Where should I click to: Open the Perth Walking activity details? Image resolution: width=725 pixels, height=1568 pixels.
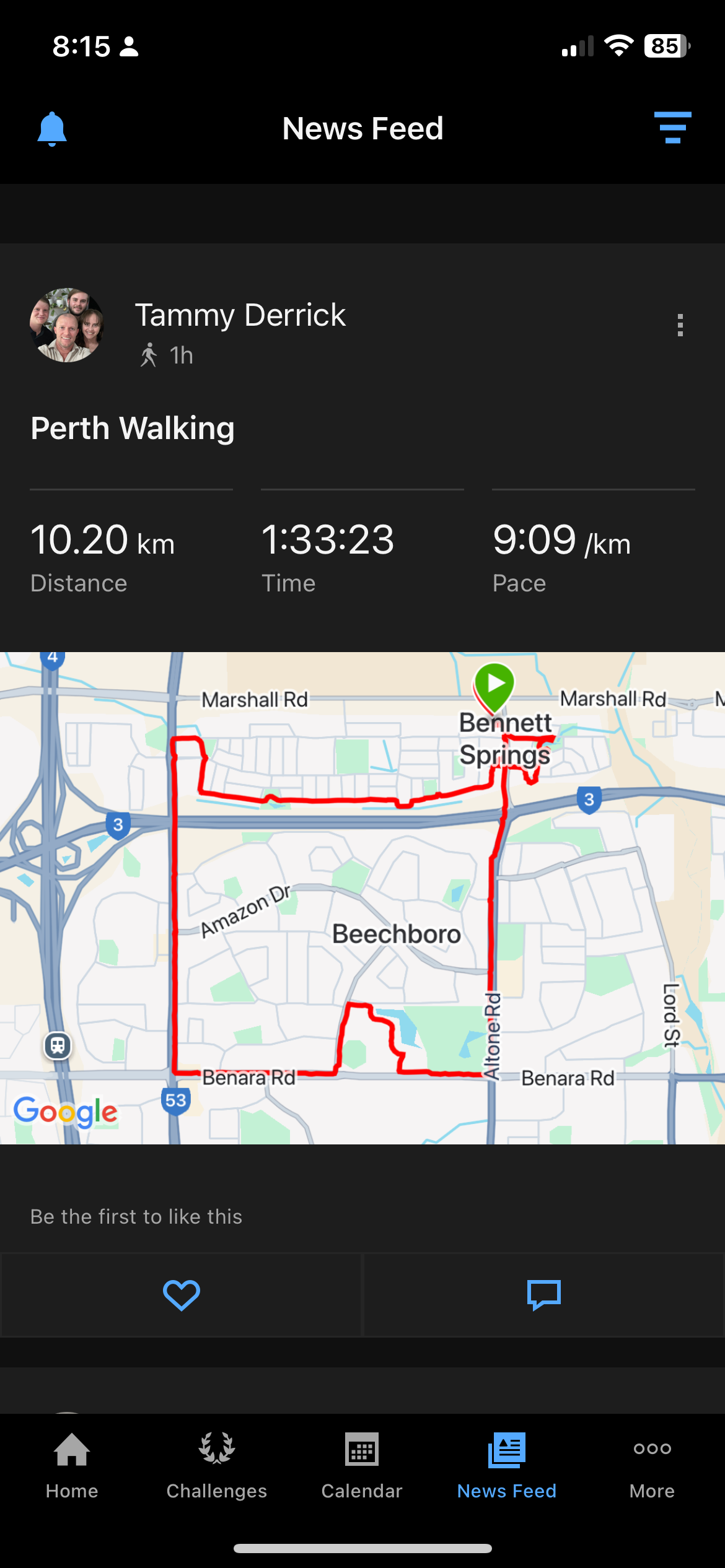click(133, 429)
